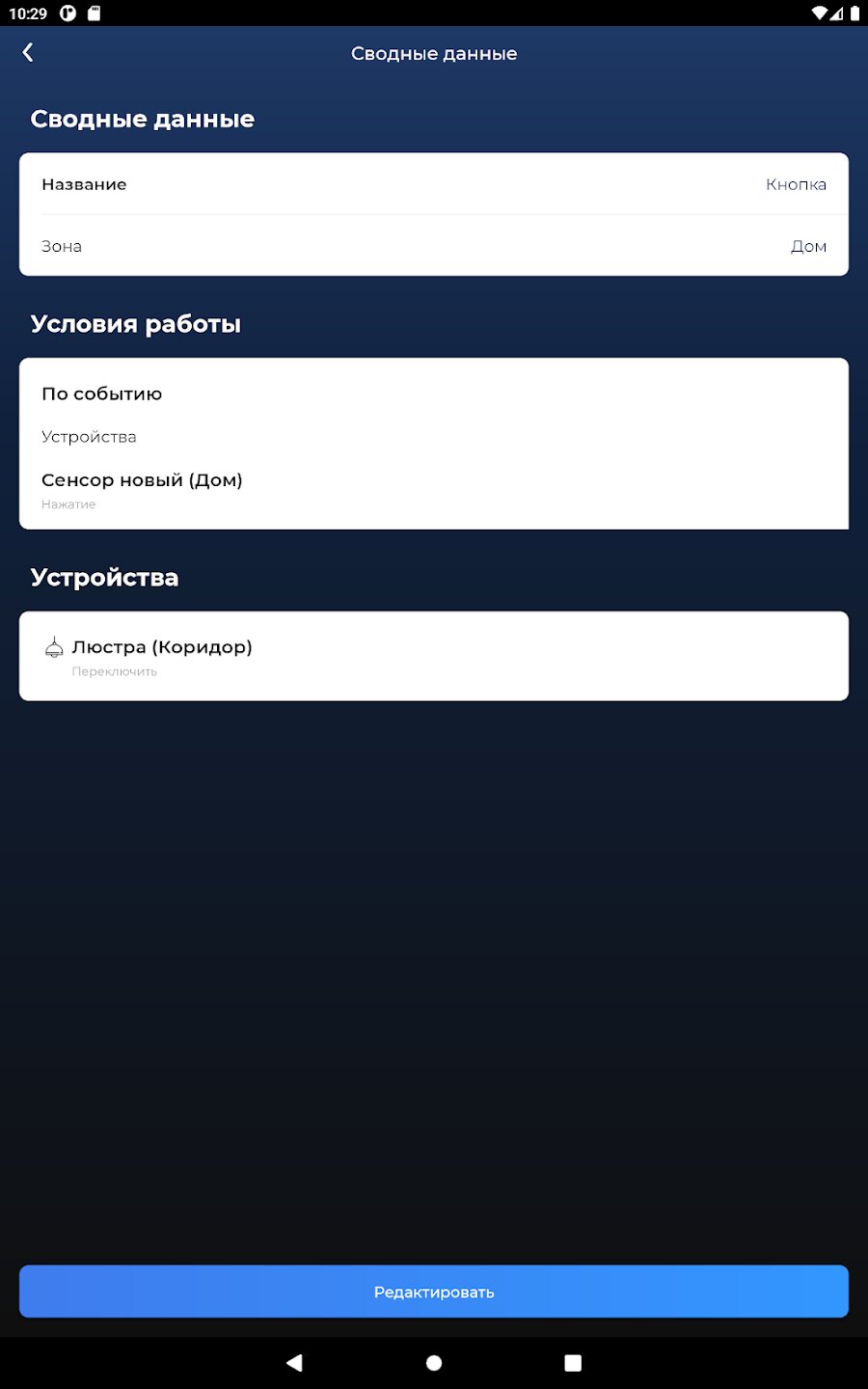Go to the system home screen
The image size is (868, 1389).
434,1363
